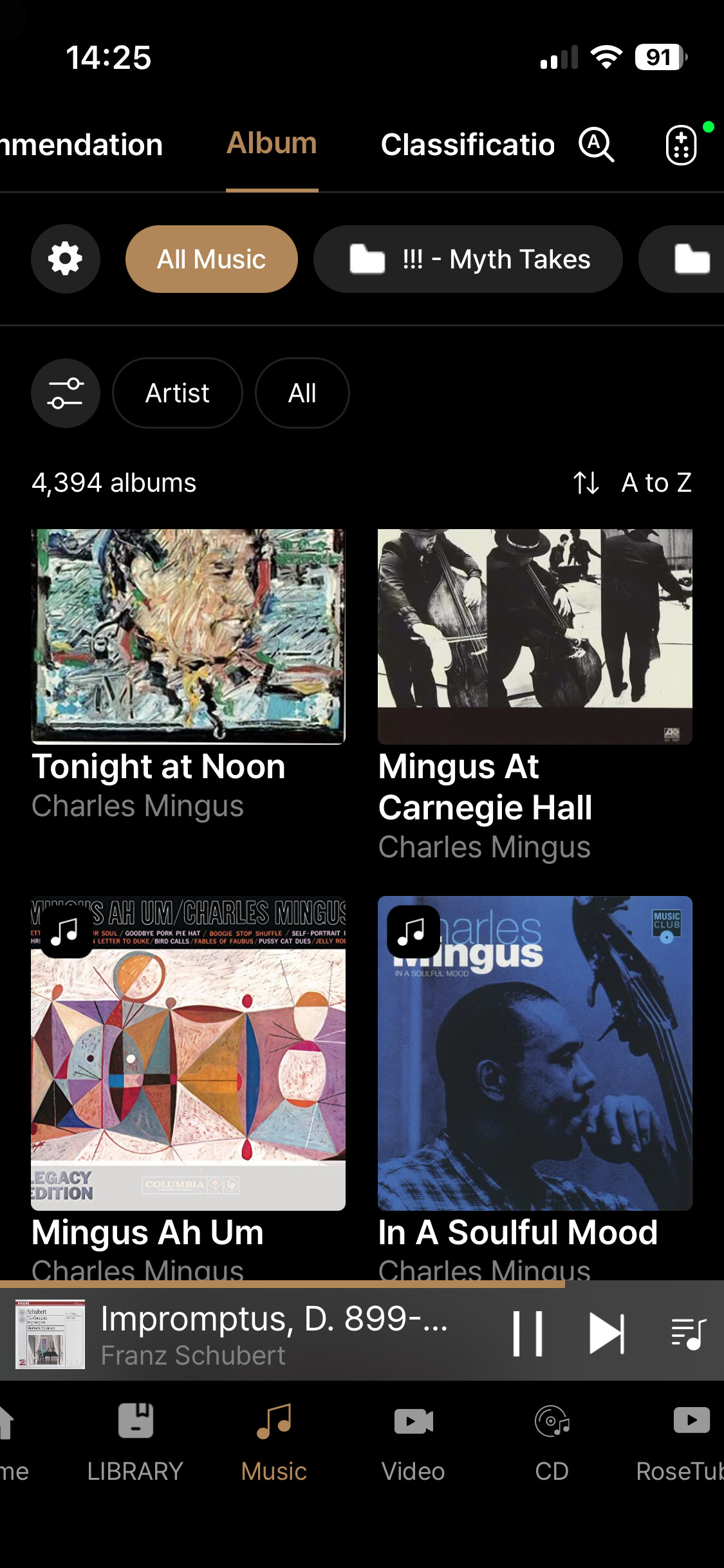Open the remote control icon
Viewport: 724px width, 1568px height.
682,145
